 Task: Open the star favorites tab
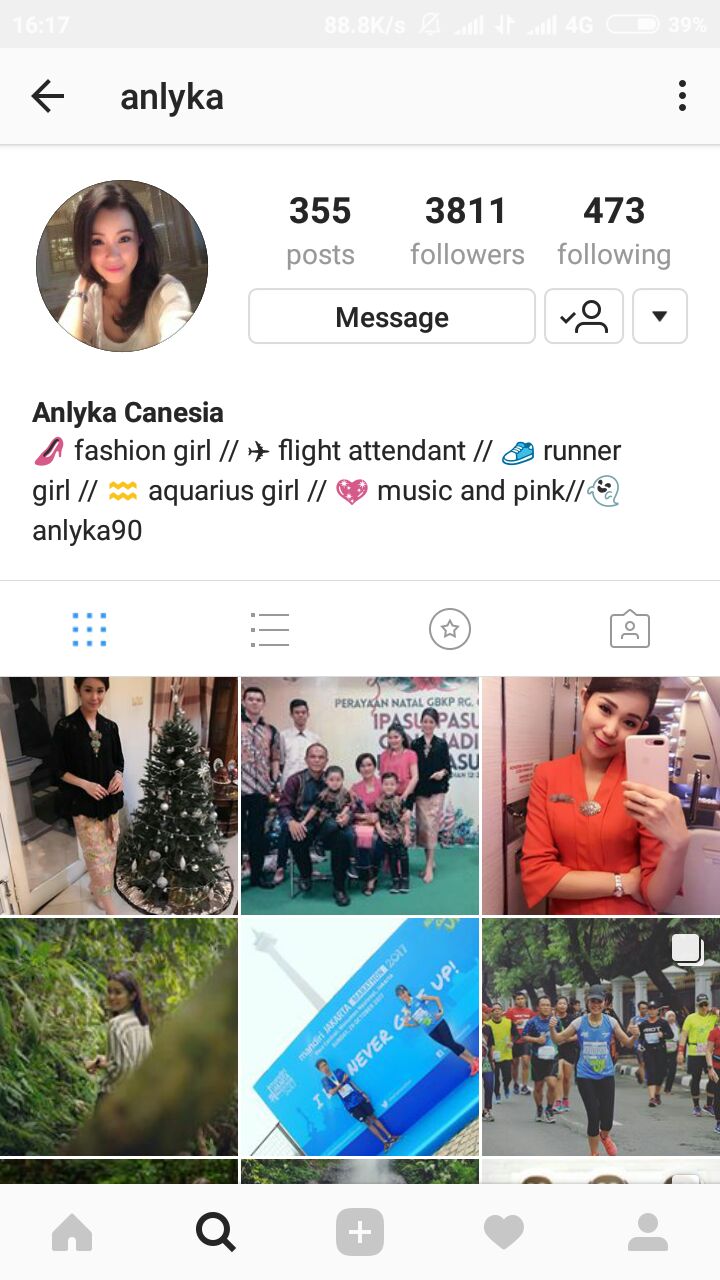coord(450,629)
